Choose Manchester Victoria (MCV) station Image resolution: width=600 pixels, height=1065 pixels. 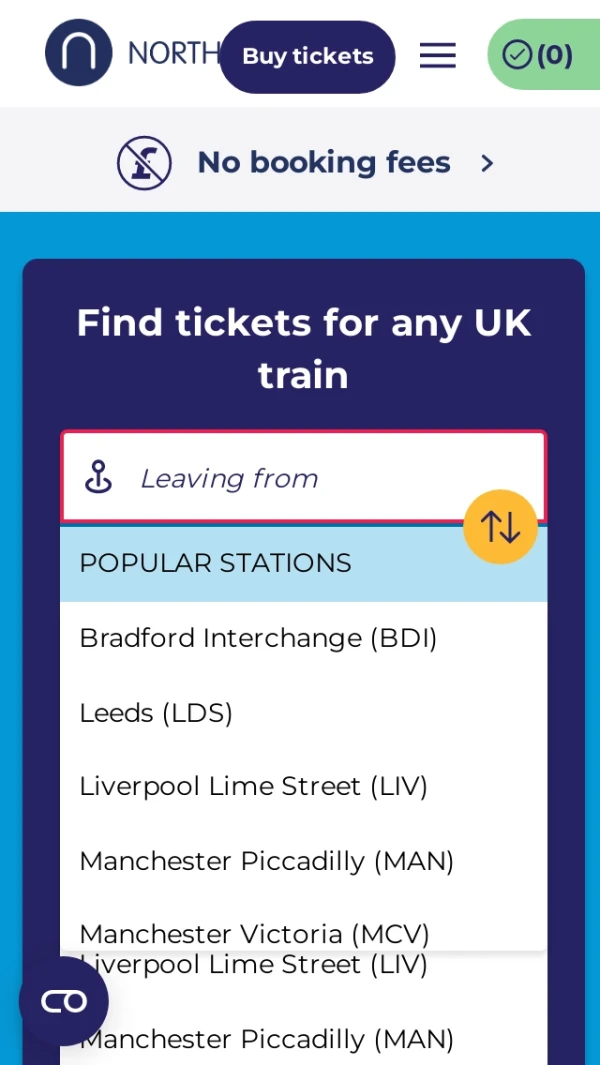pos(254,933)
